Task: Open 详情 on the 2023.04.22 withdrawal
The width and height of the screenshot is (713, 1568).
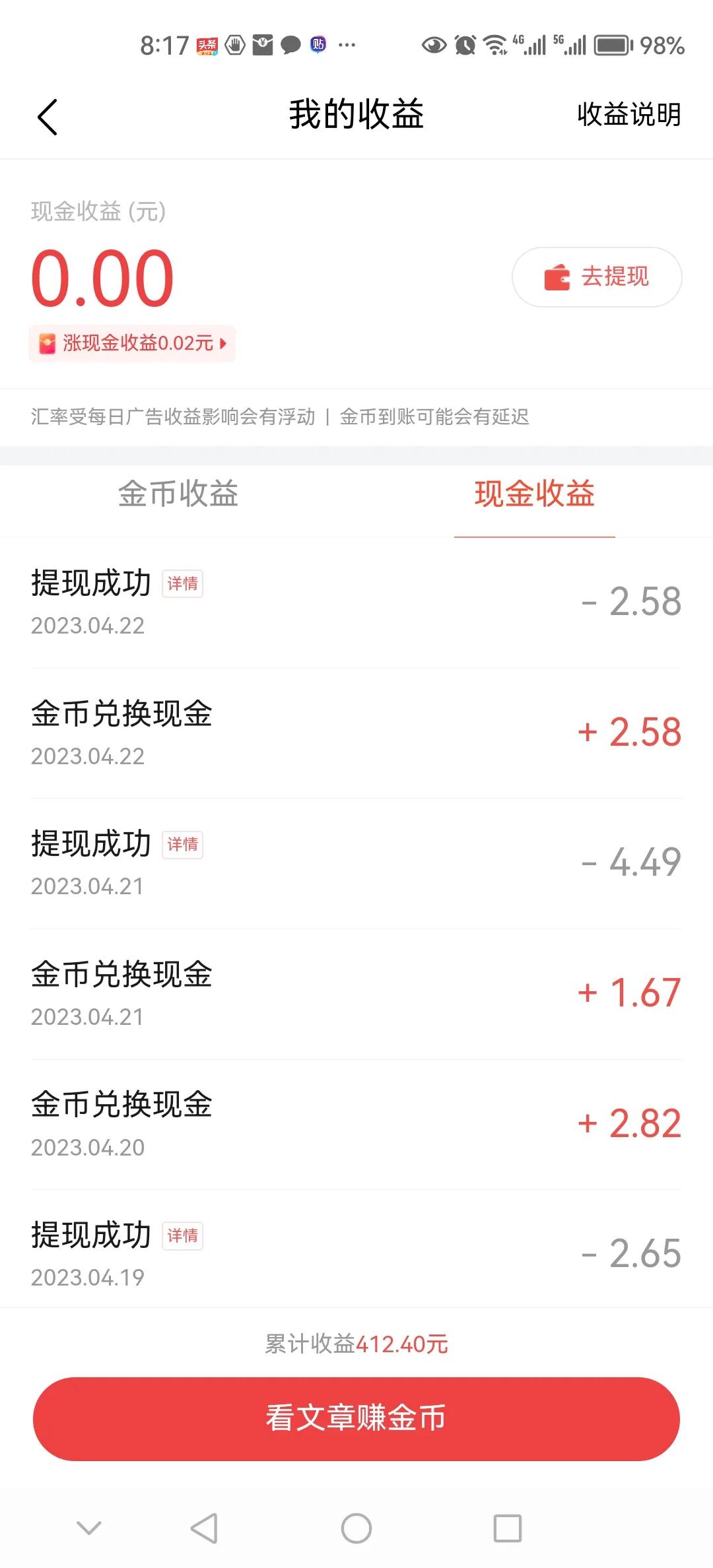Action: tap(184, 583)
